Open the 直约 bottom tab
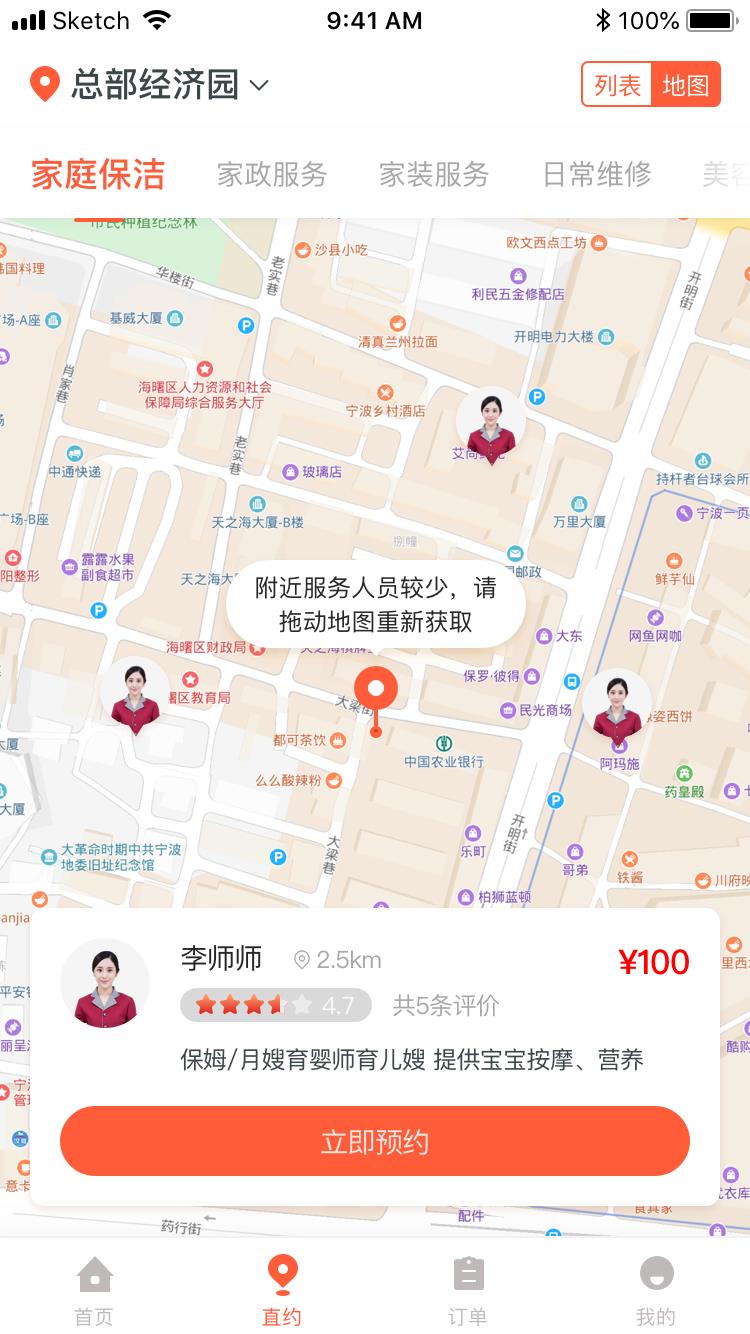Viewport: 750px width, 1334px height. click(282, 1290)
